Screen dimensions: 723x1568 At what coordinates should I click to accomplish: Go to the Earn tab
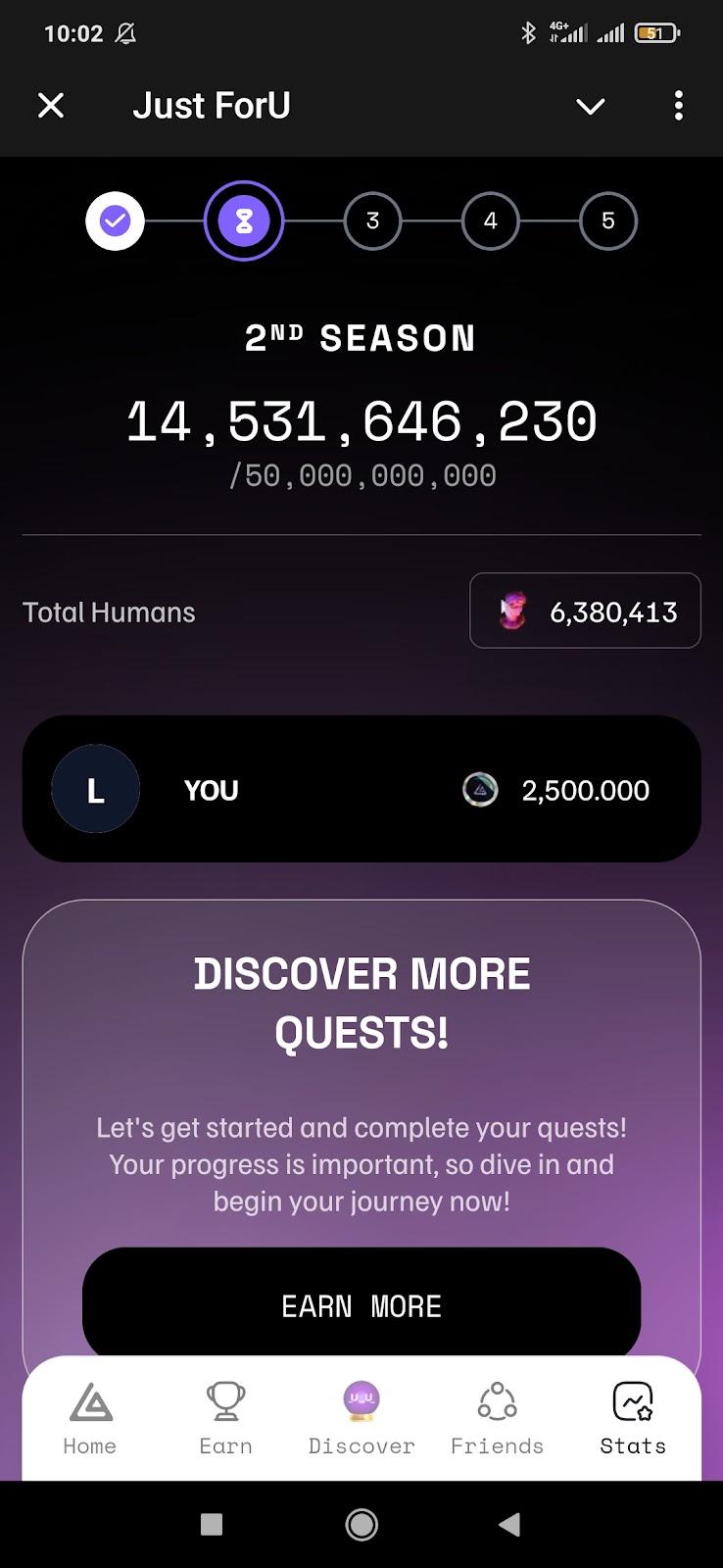225,1418
